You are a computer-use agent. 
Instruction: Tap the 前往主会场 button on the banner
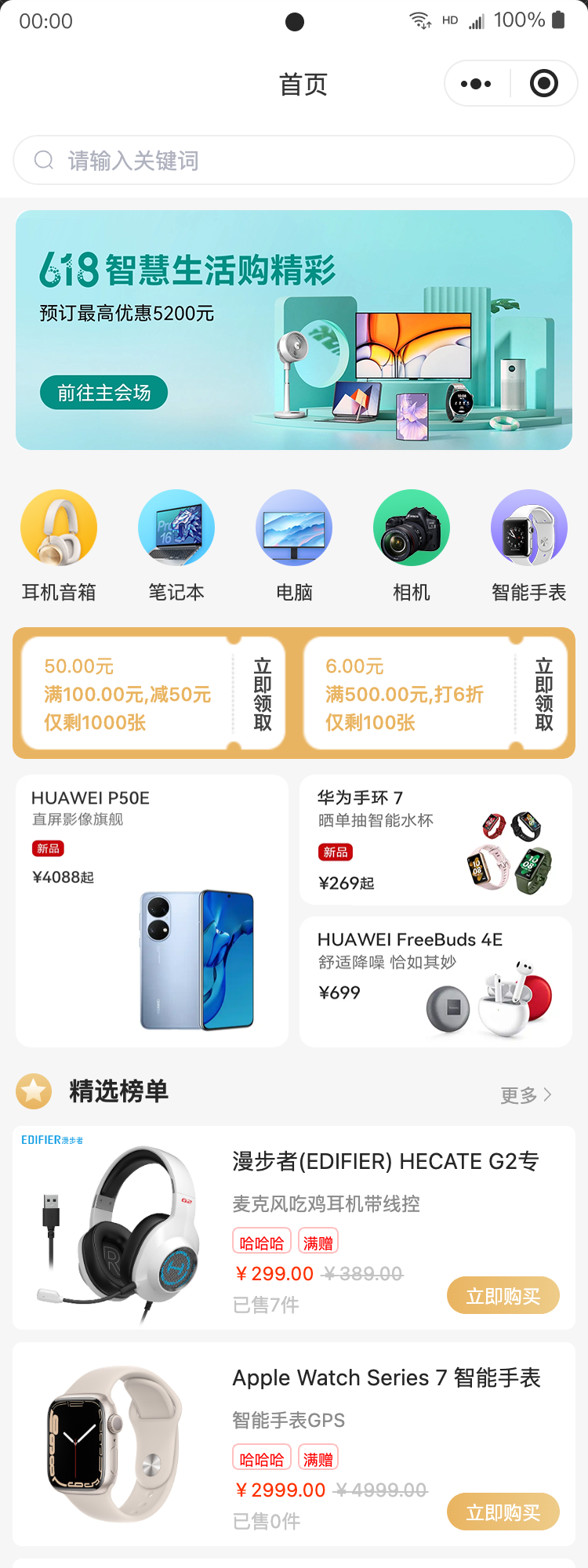(x=103, y=393)
